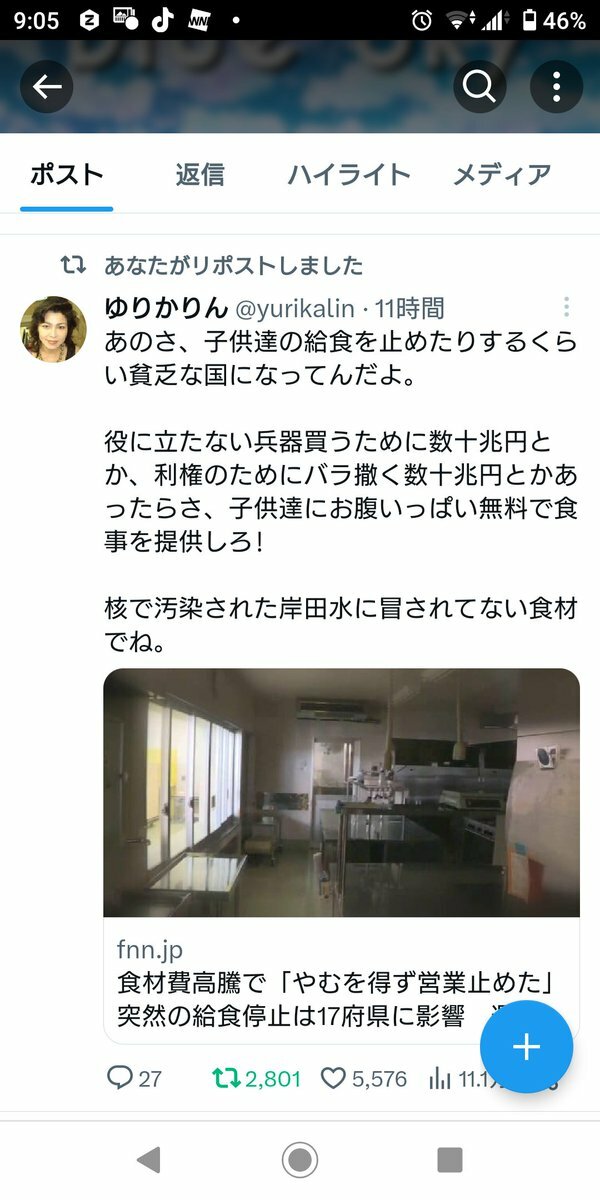
Task: Open ゆりかりん's profile picture
Action: click(54, 329)
